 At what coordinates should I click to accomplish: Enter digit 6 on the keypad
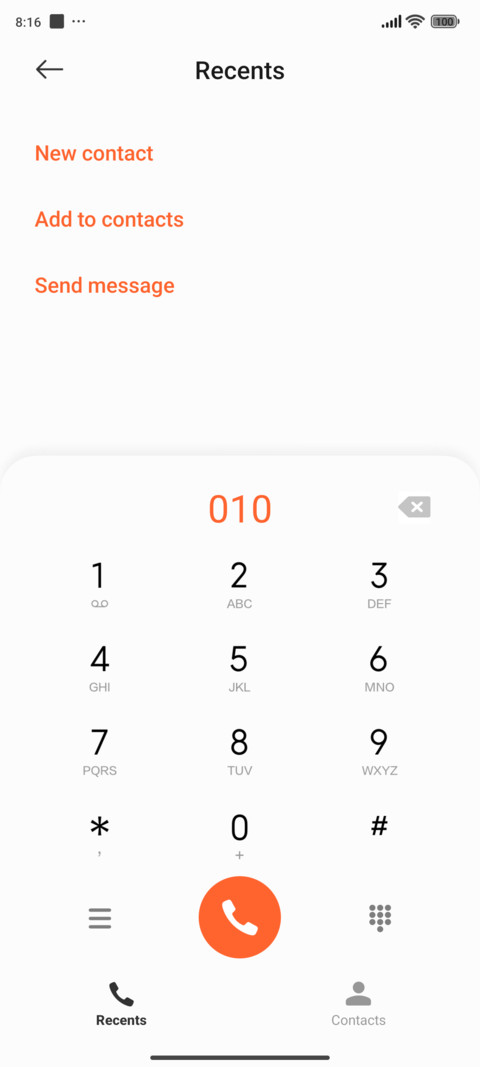[379, 669]
